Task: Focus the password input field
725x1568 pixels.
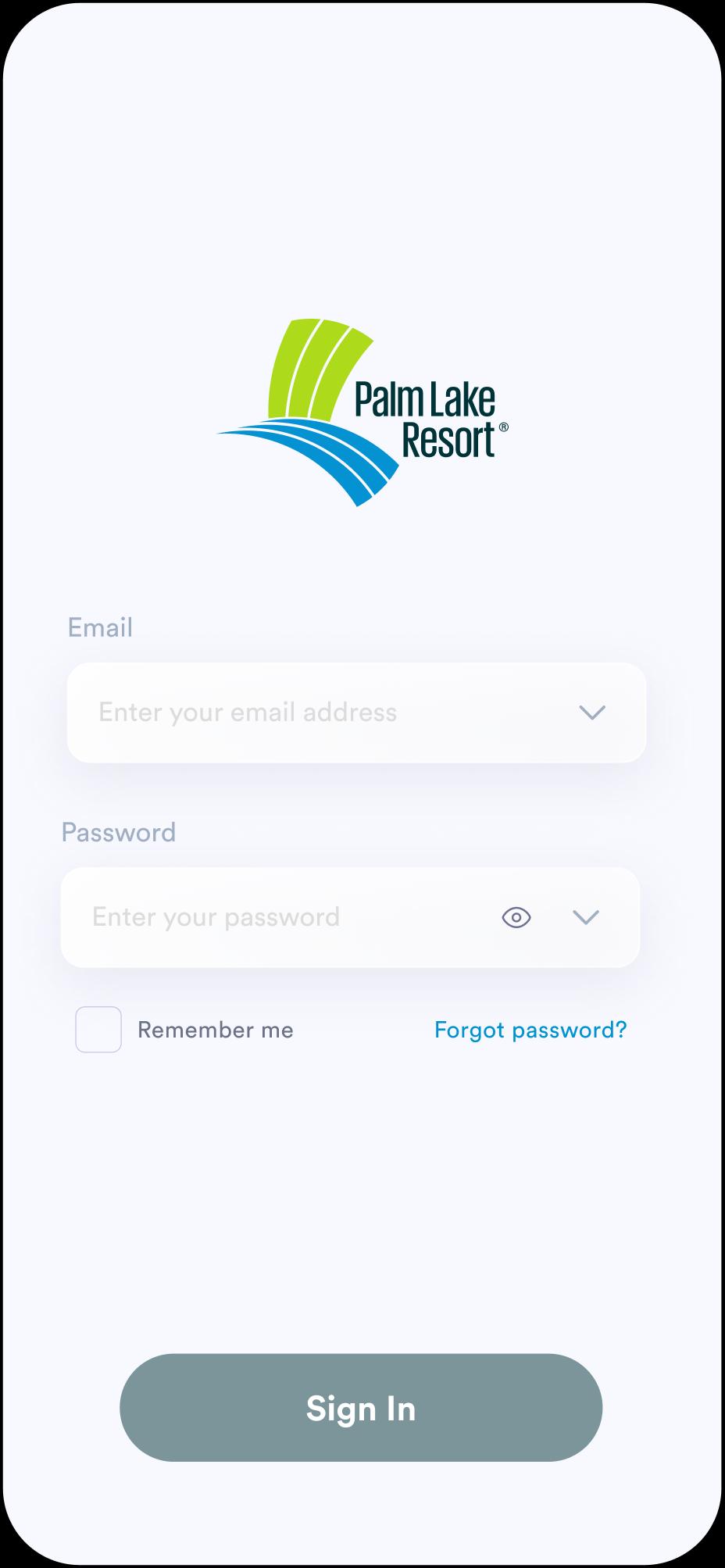Action: [350, 917]
